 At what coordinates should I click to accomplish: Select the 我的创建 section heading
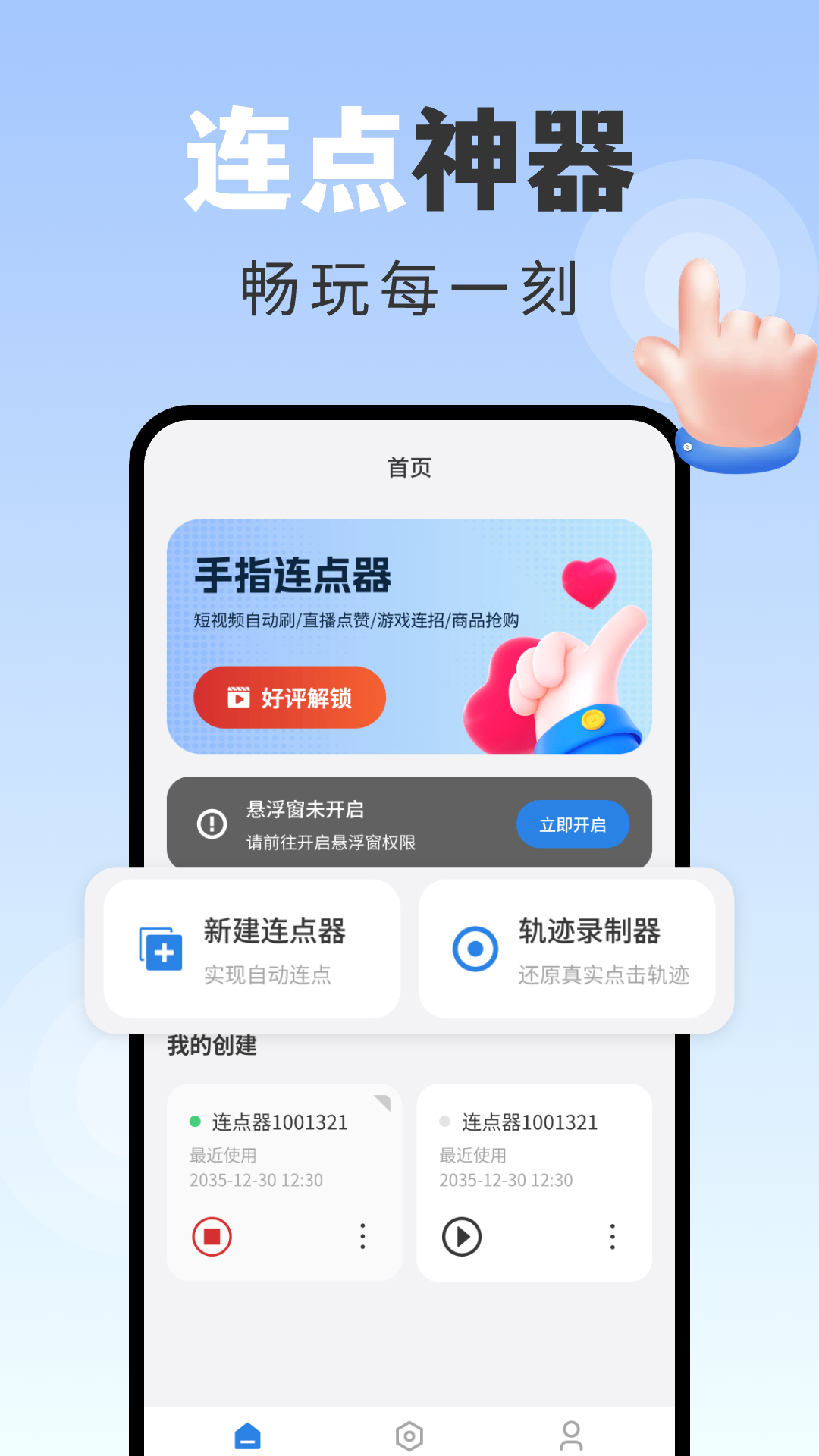pos(212,1046)
